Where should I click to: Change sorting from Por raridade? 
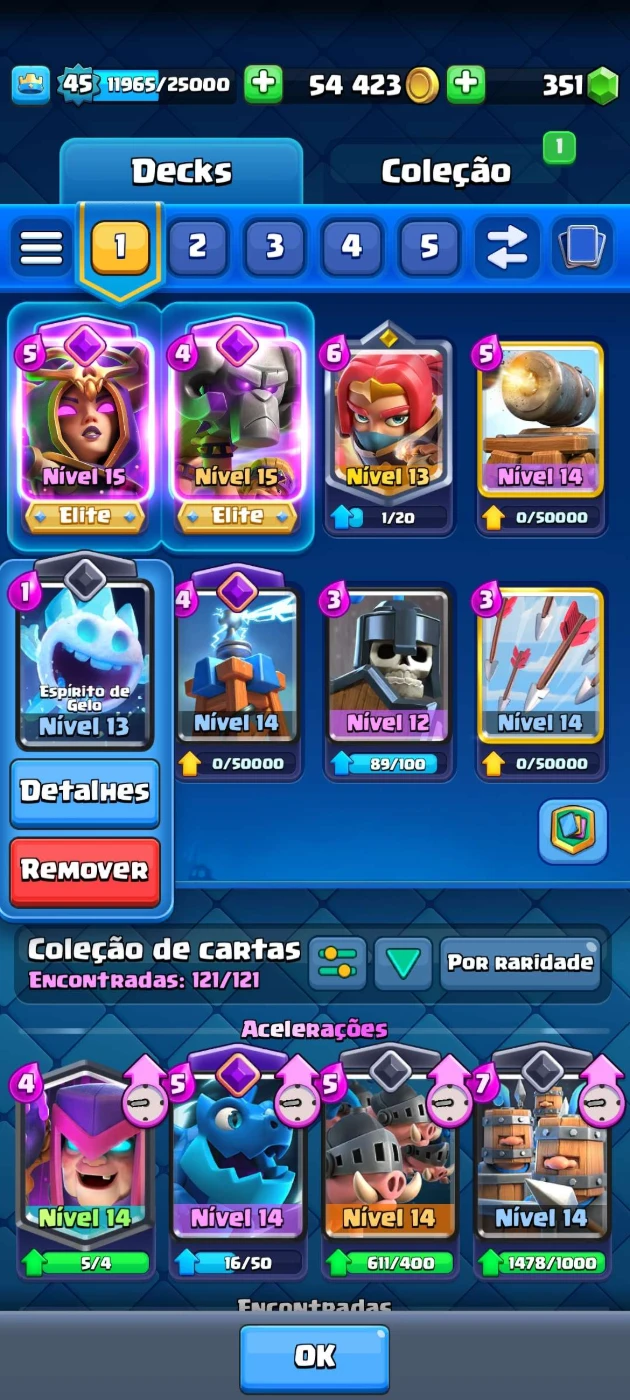(519, 963)
